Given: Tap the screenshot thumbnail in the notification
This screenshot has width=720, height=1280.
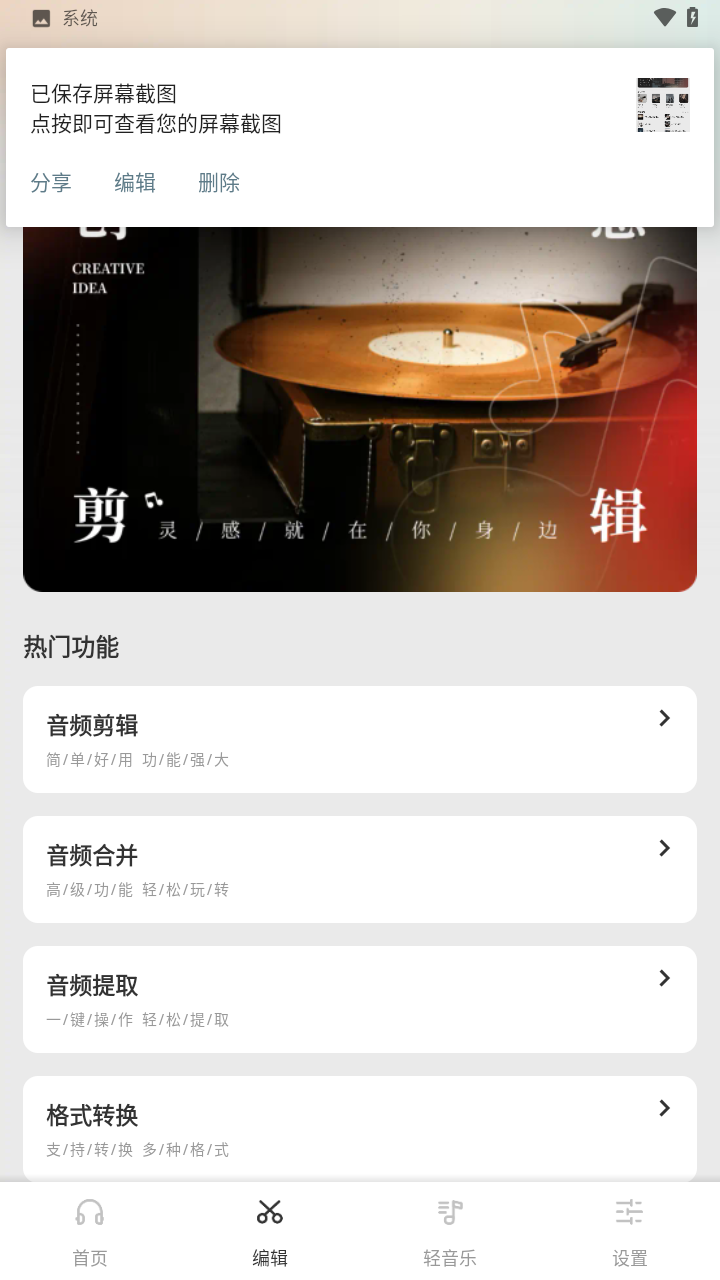Looking at the screenshot, I should [662, 105].
